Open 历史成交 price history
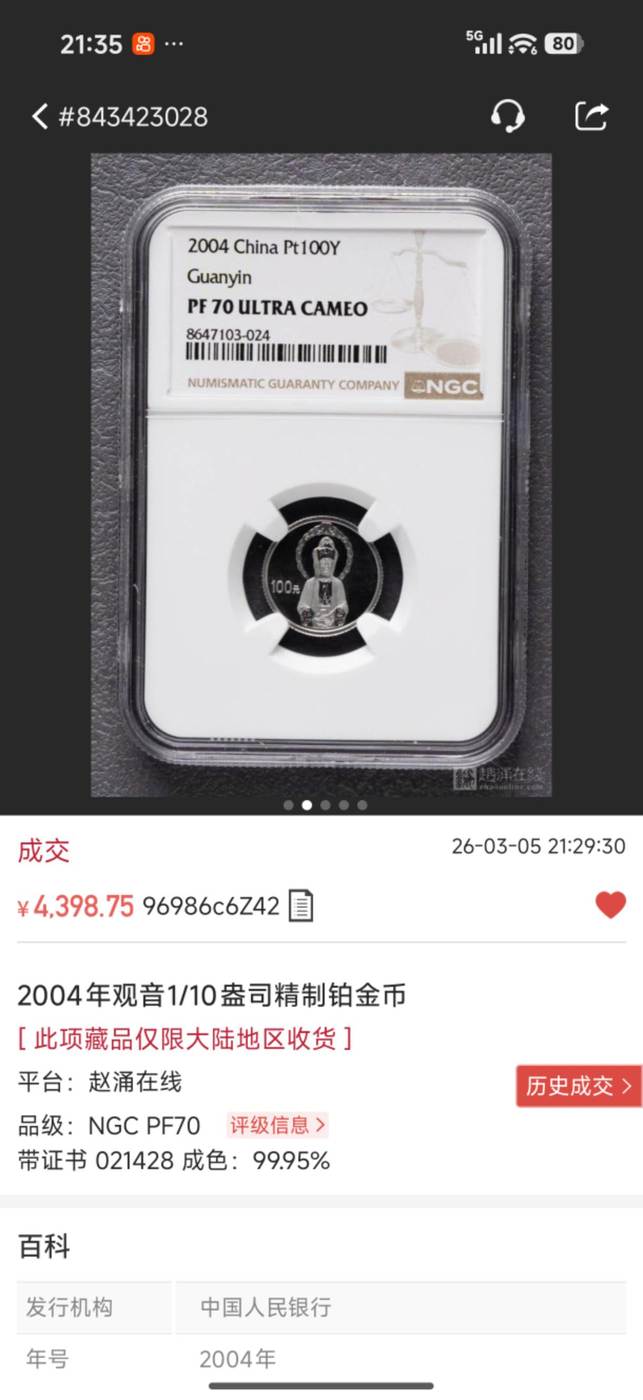Viewport: 643px width, 1400px height. 579,1086
